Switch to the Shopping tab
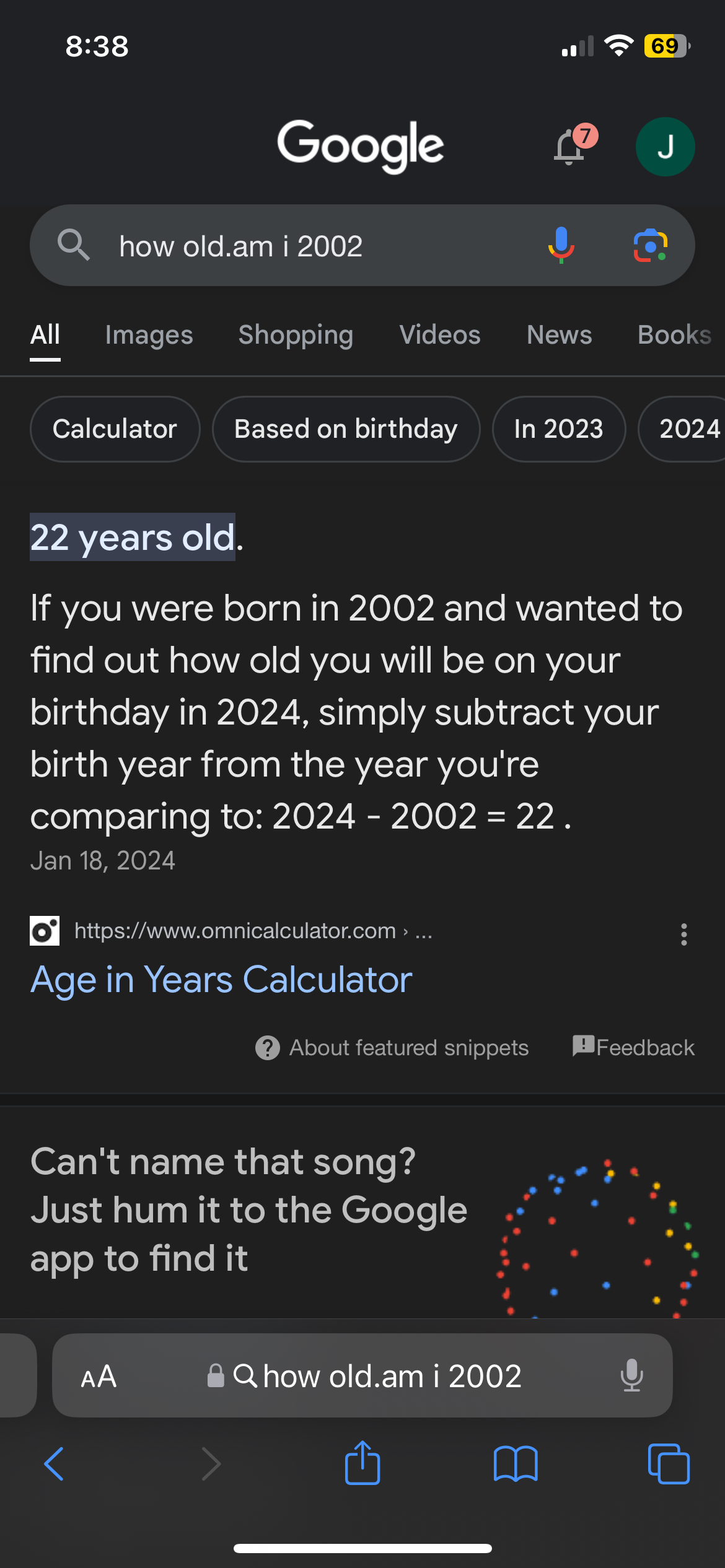 click(296, 335)
